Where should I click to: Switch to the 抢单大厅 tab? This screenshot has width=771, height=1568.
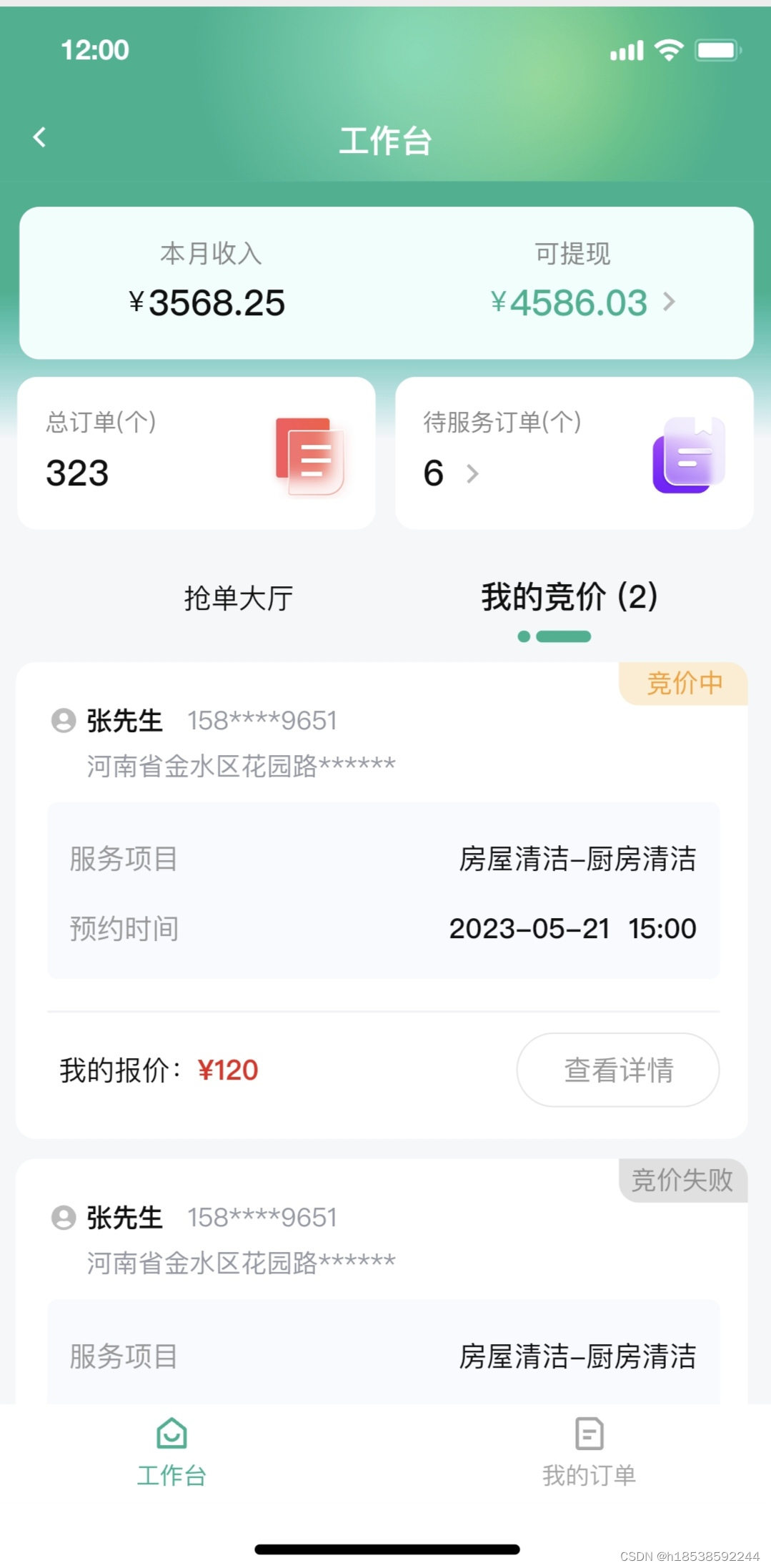point(239,598)
